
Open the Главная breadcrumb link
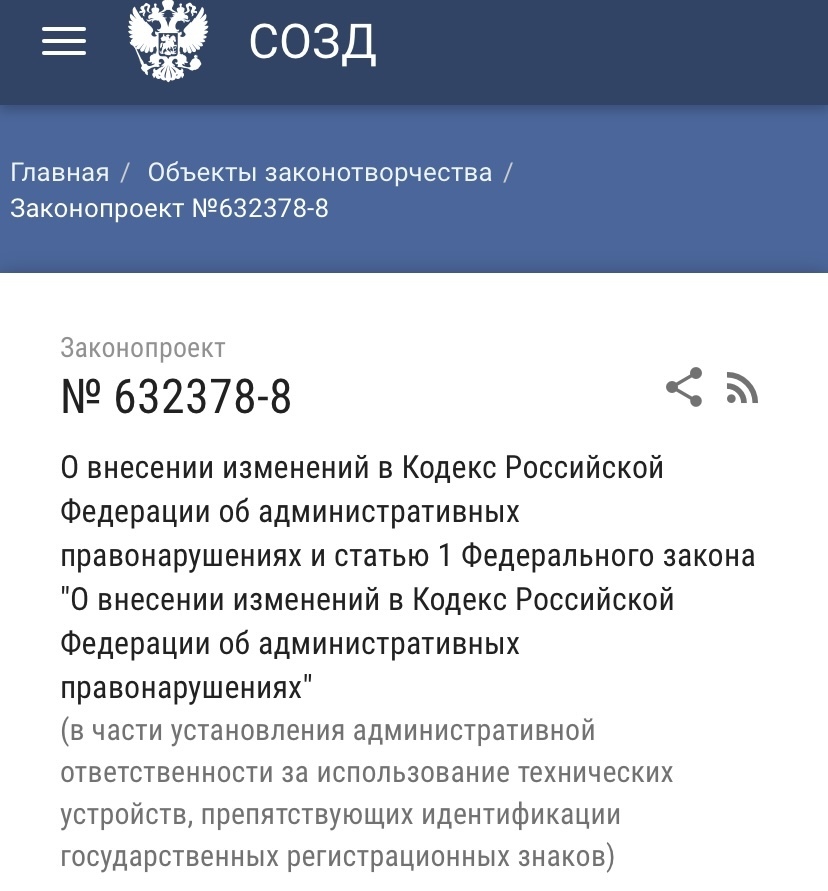(x=59, y=172)
